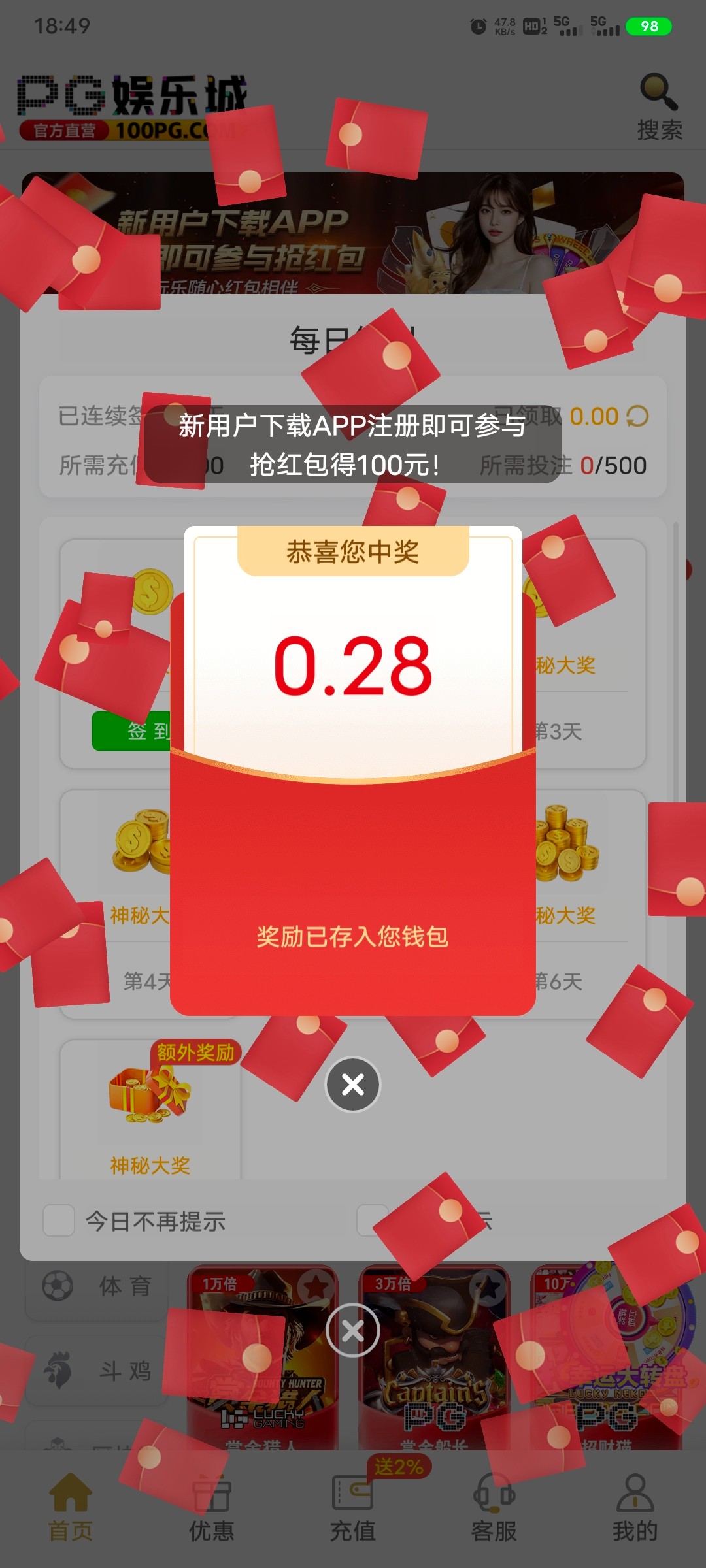706x1568 pixels.
Task: Select the 斗鸡 category
Action: (x=97, y=1370)
